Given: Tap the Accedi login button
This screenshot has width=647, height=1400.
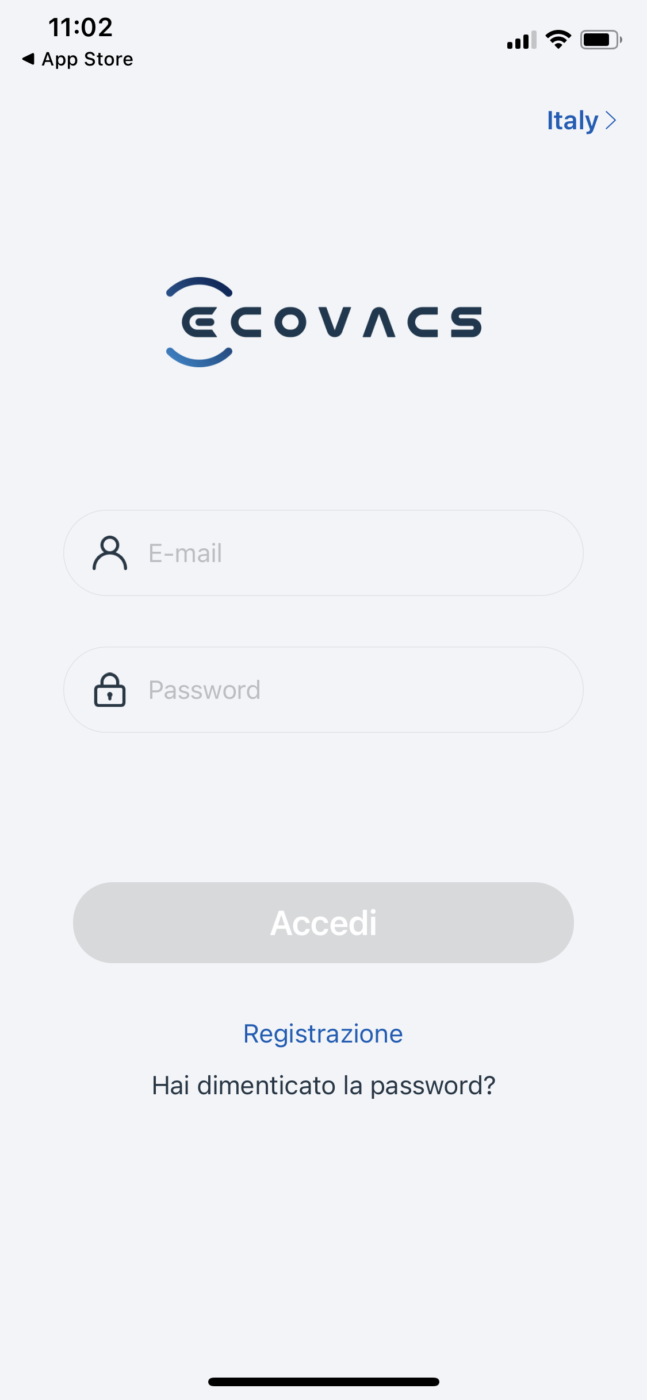Looking at the screenshot, I should tap(323, 922).
